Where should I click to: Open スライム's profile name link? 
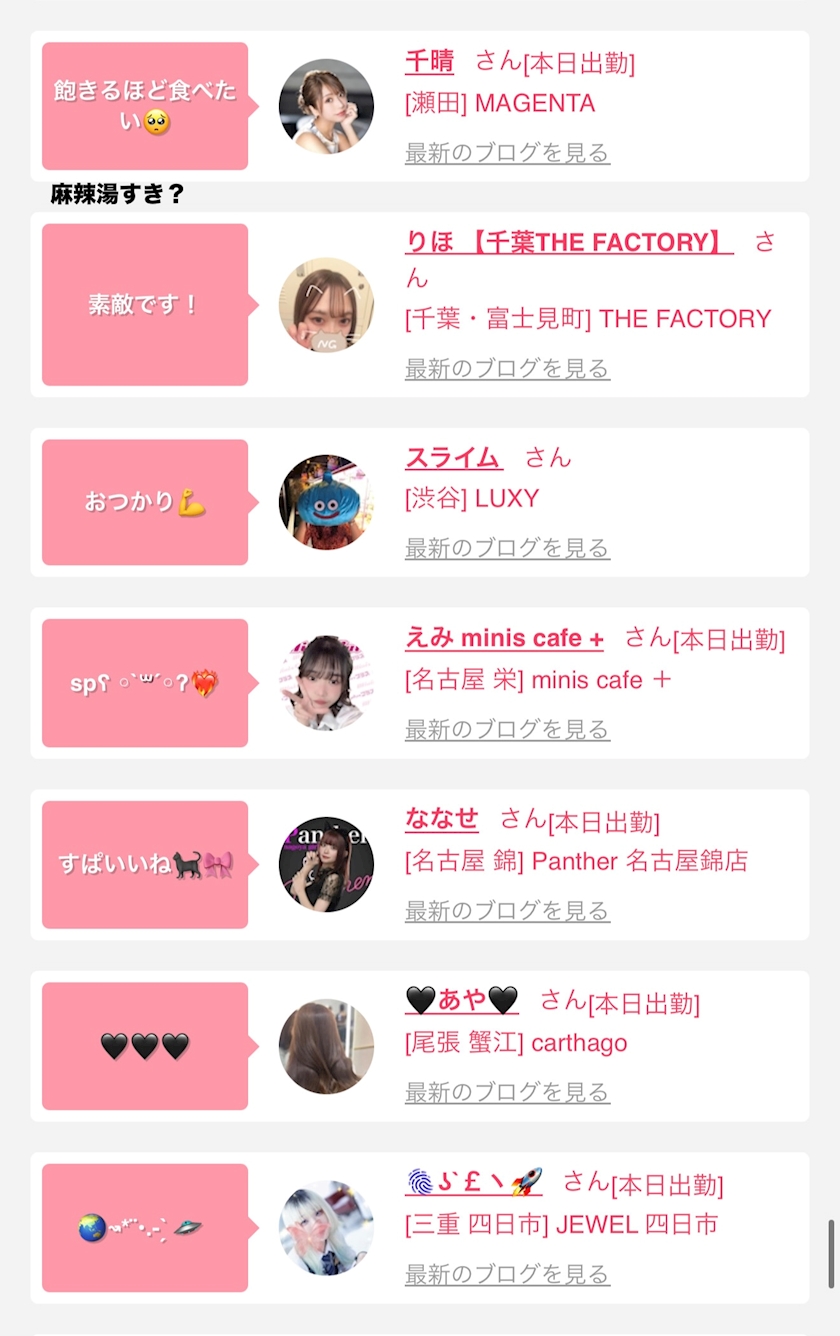click(453, 458)
